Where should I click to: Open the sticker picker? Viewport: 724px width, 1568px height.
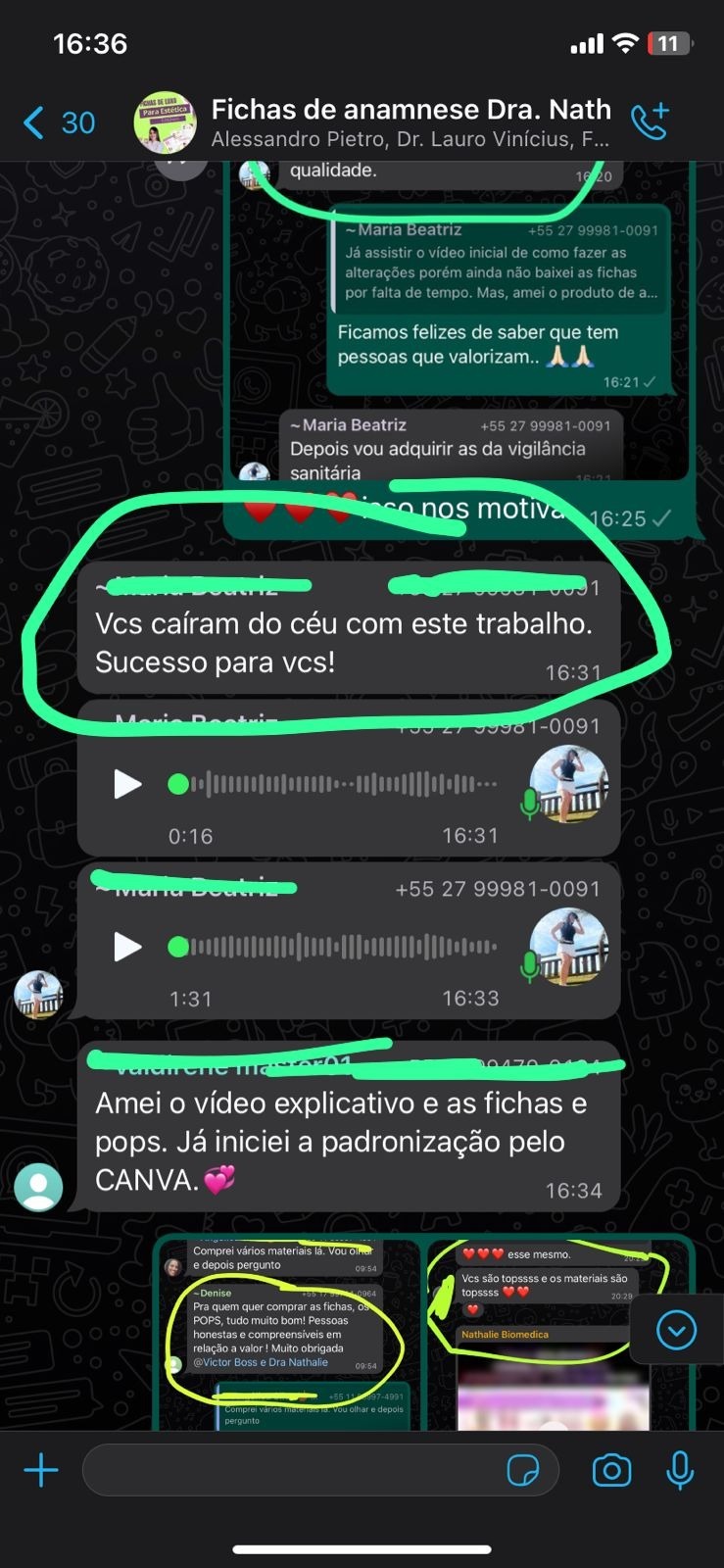coord(522,1470)
